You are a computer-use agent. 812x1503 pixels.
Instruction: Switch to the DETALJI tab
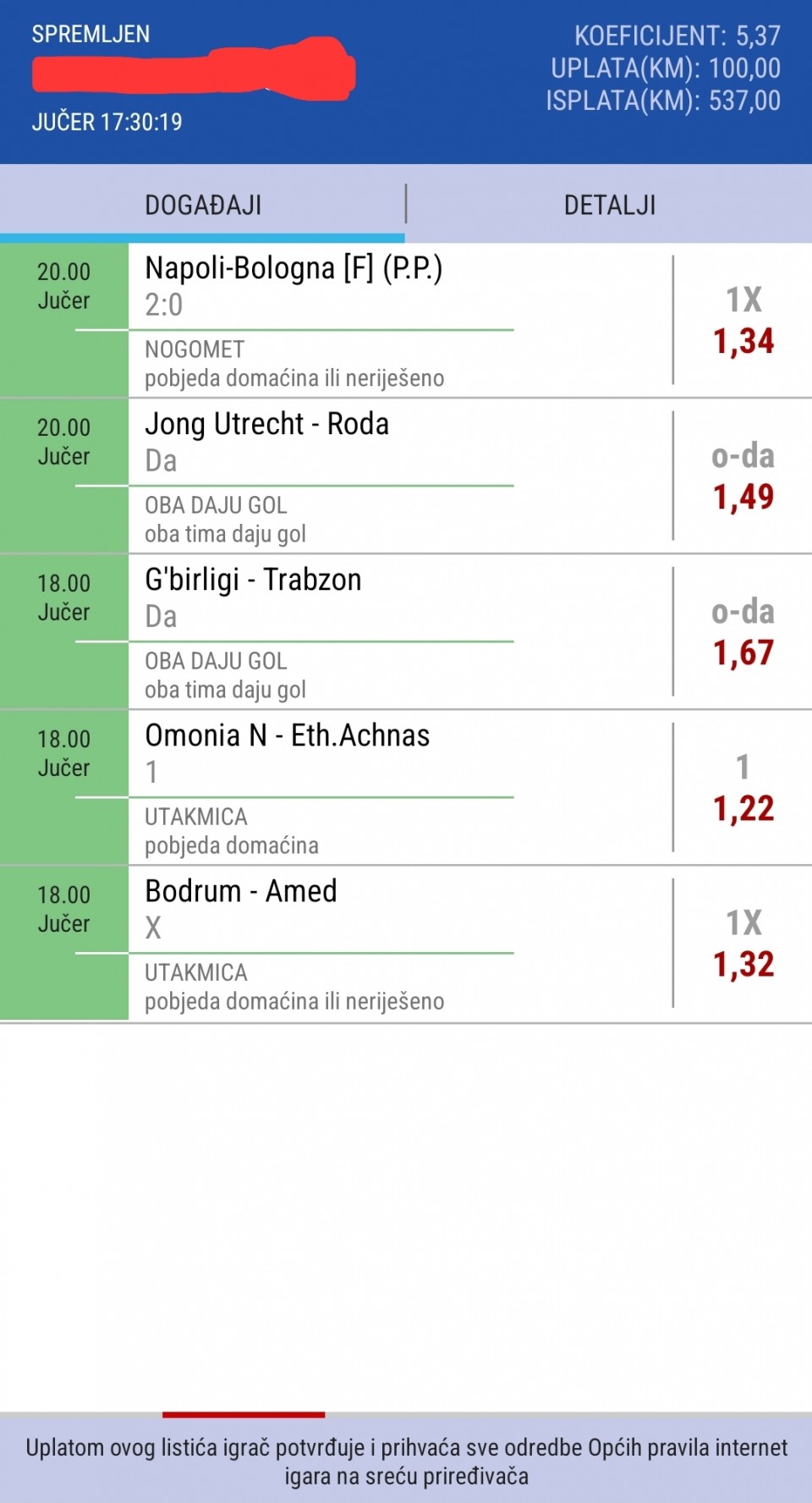tap(610, 205)
